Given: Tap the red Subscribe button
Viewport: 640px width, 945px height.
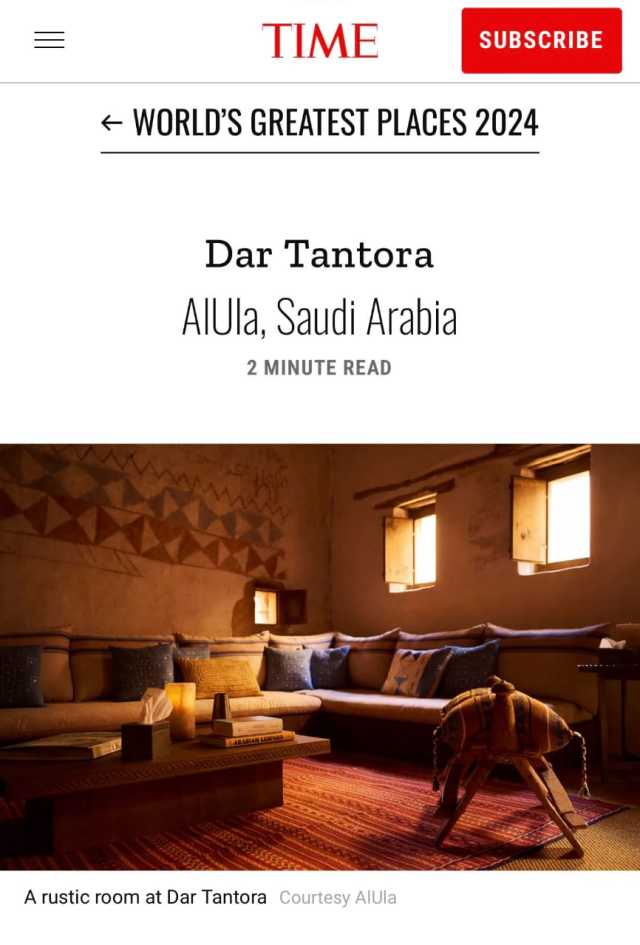Looking at the screenshot, I should click(x=541, y=41).
